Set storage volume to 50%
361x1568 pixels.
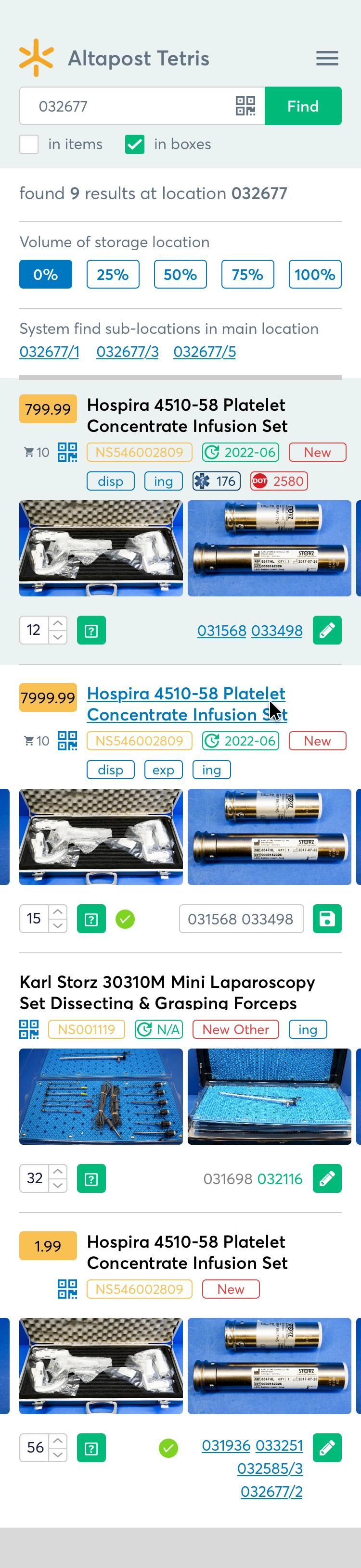[x=180, y=275]
